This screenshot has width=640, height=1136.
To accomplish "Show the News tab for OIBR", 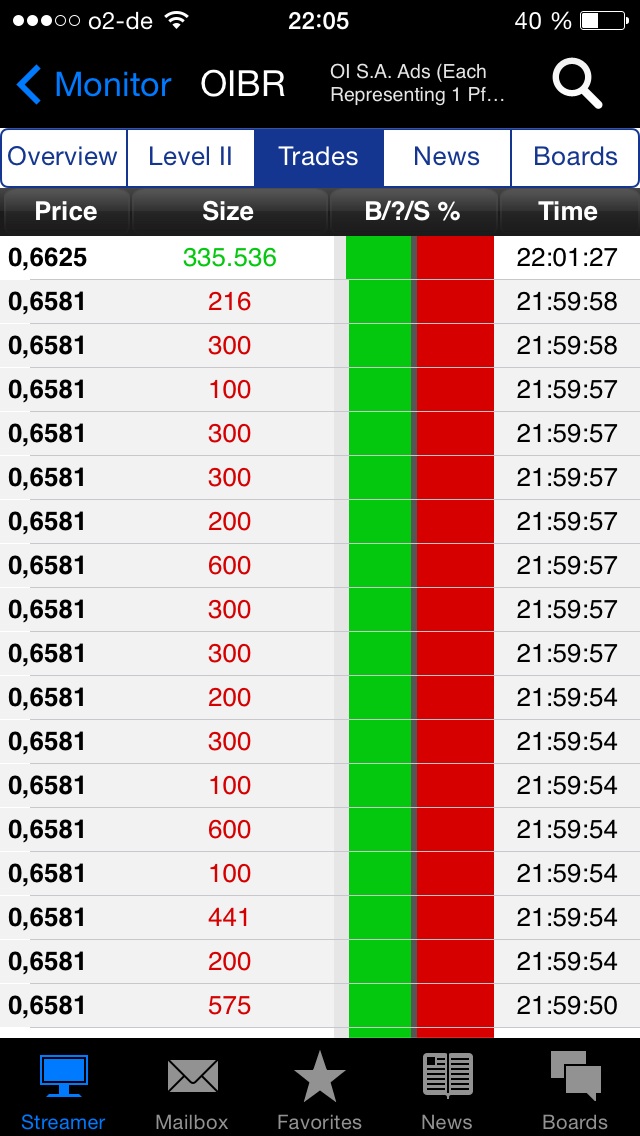I will (x=446, y=157).
